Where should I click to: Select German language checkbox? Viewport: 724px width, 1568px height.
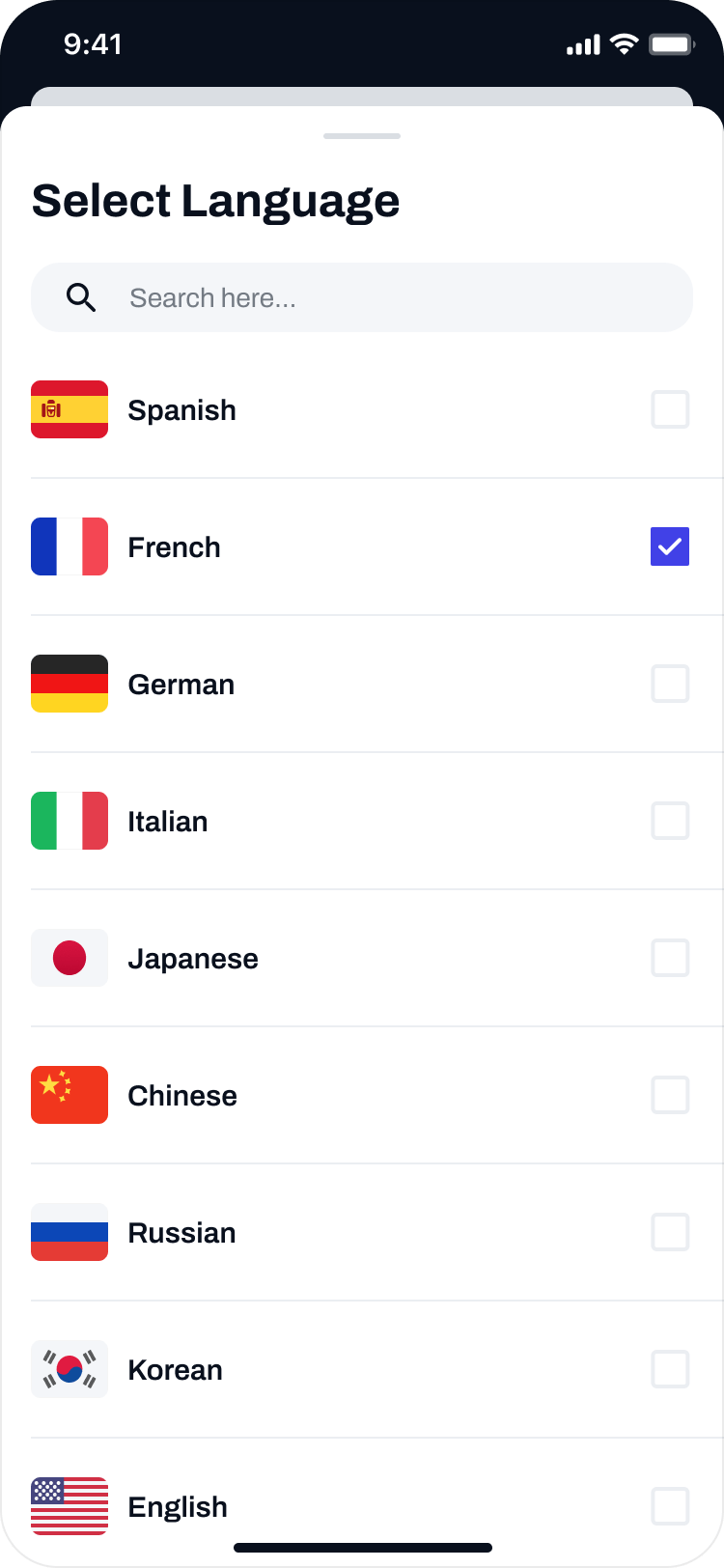[x=670, y=684]
